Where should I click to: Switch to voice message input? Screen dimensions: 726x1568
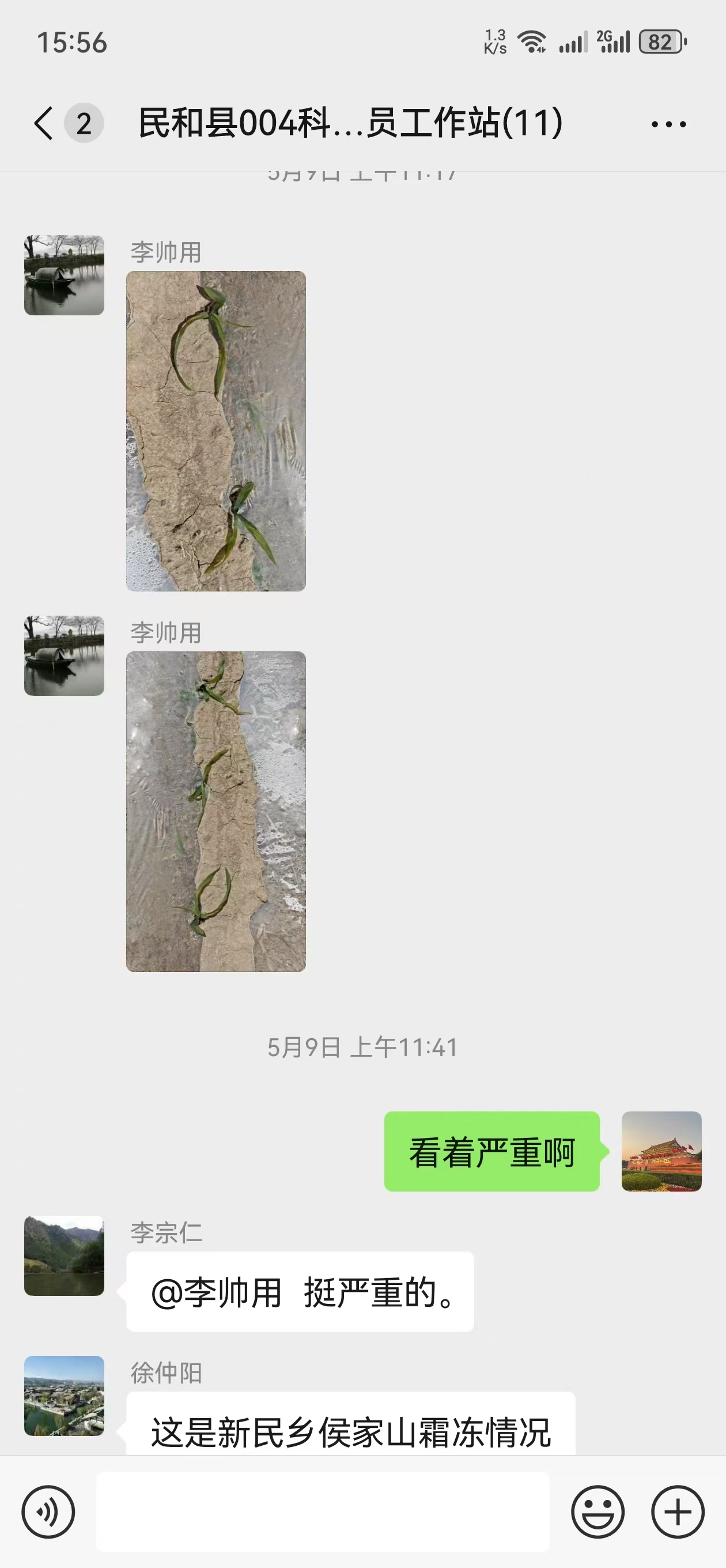48,1512
